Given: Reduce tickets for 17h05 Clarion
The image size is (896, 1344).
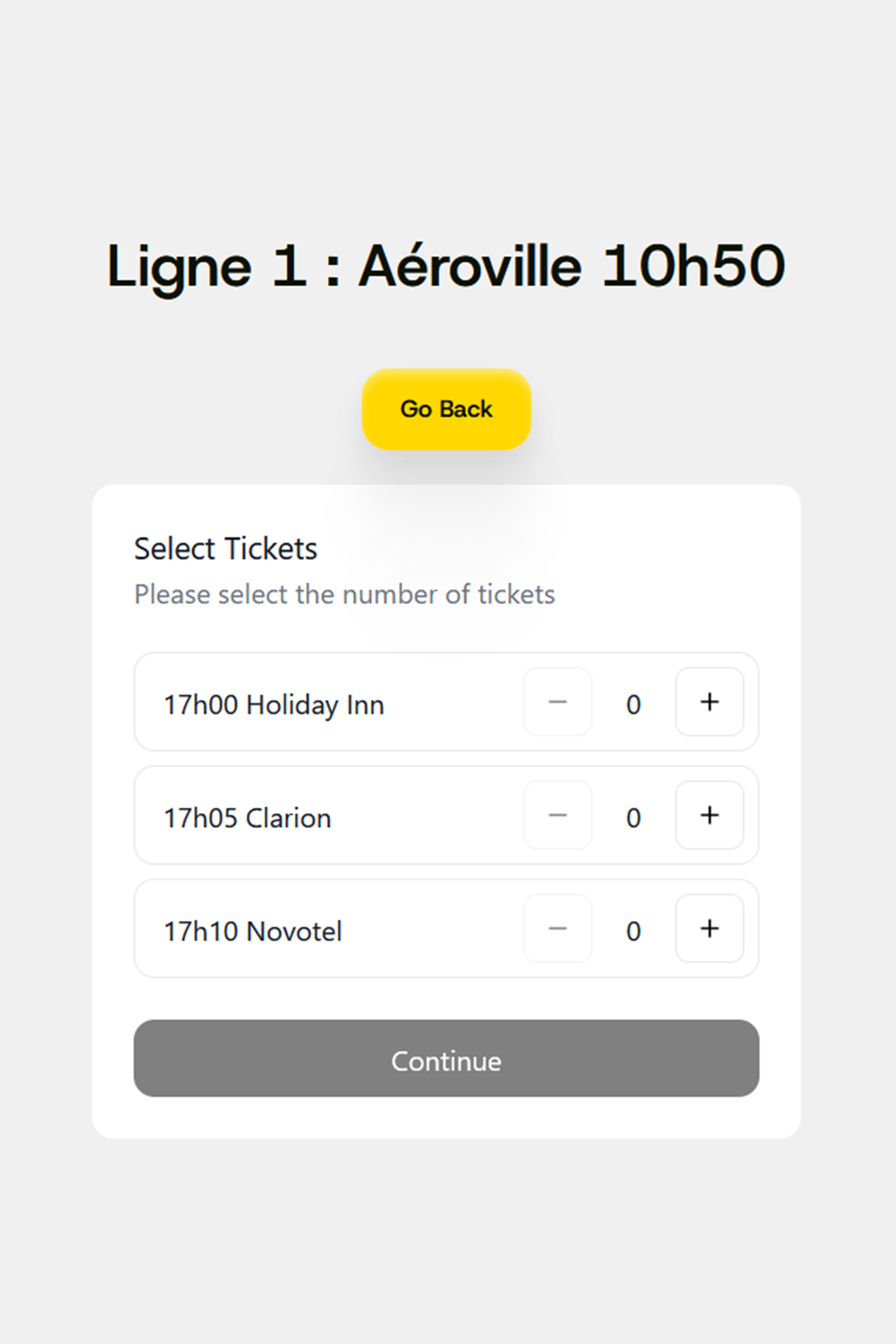Looking at the screenshot, I should tap(558, 815).
